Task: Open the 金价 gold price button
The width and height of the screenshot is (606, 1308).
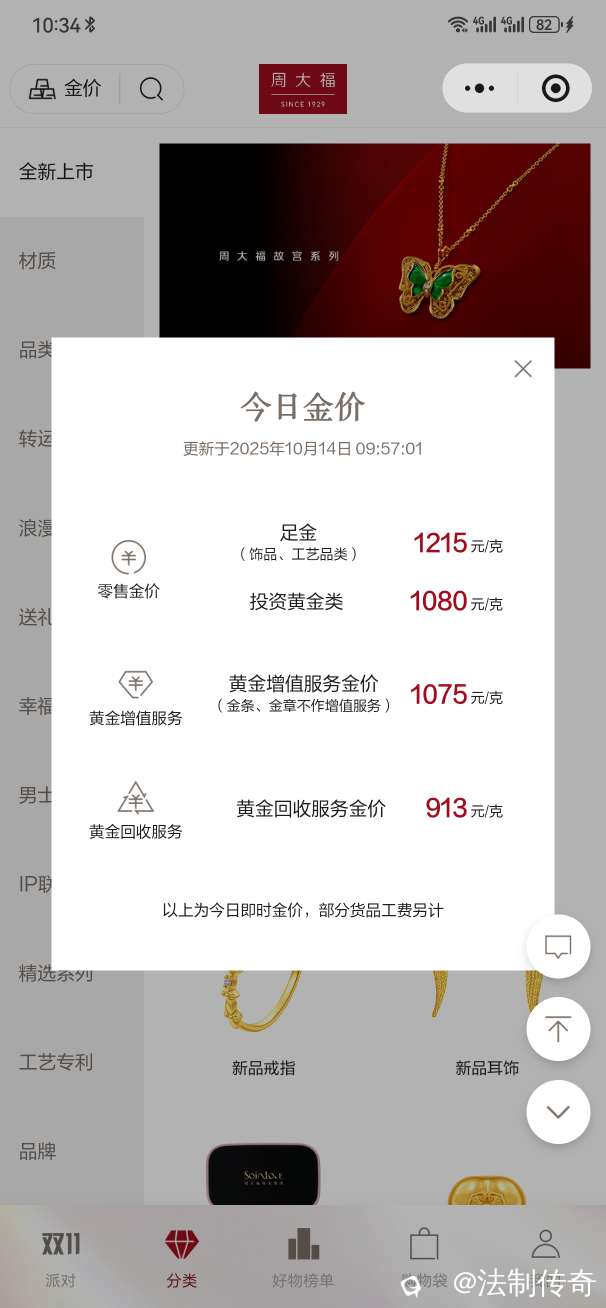Action: pos(65,89)
